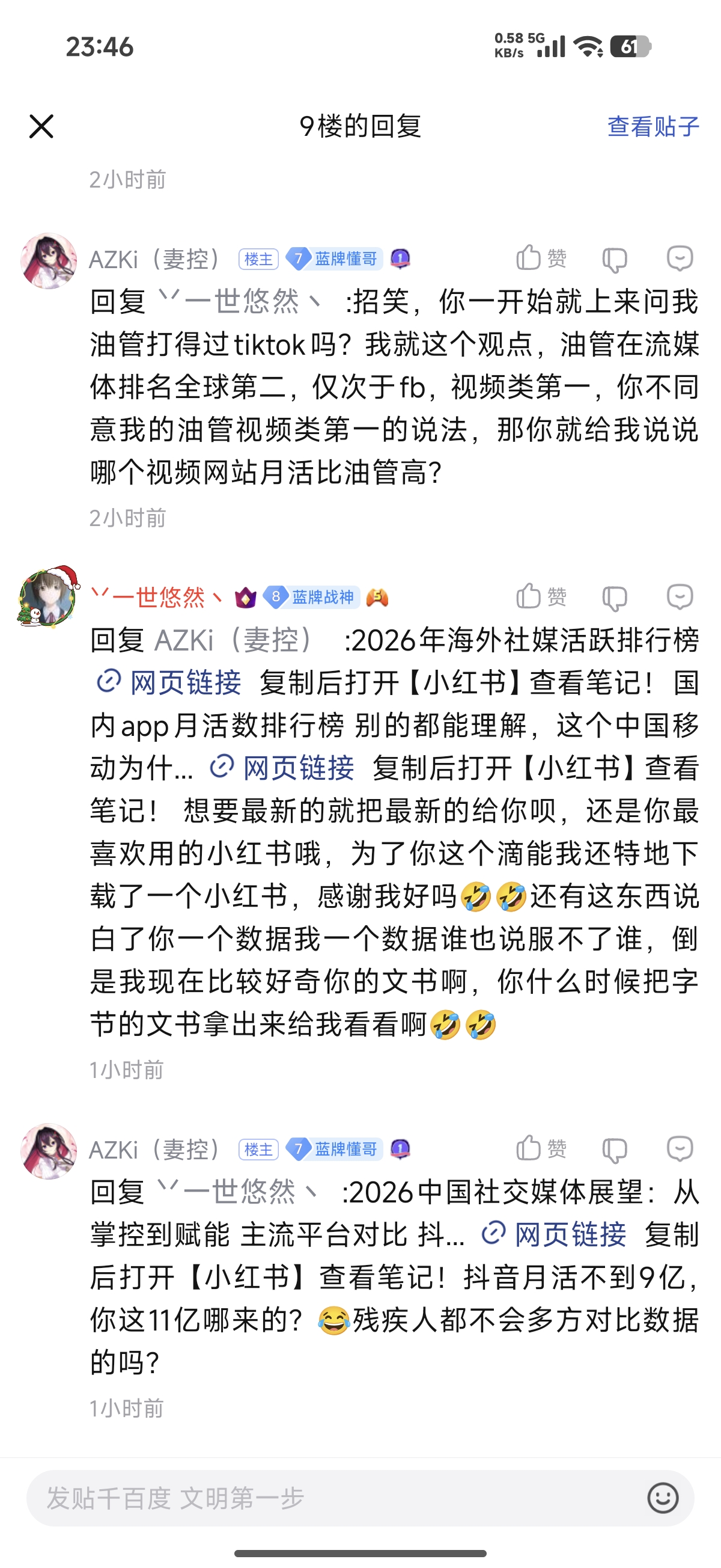Dislike 一世悠然's reply about 海外社媒排行榜
This screenshot has width=721, height=1568.
point(615,598)
